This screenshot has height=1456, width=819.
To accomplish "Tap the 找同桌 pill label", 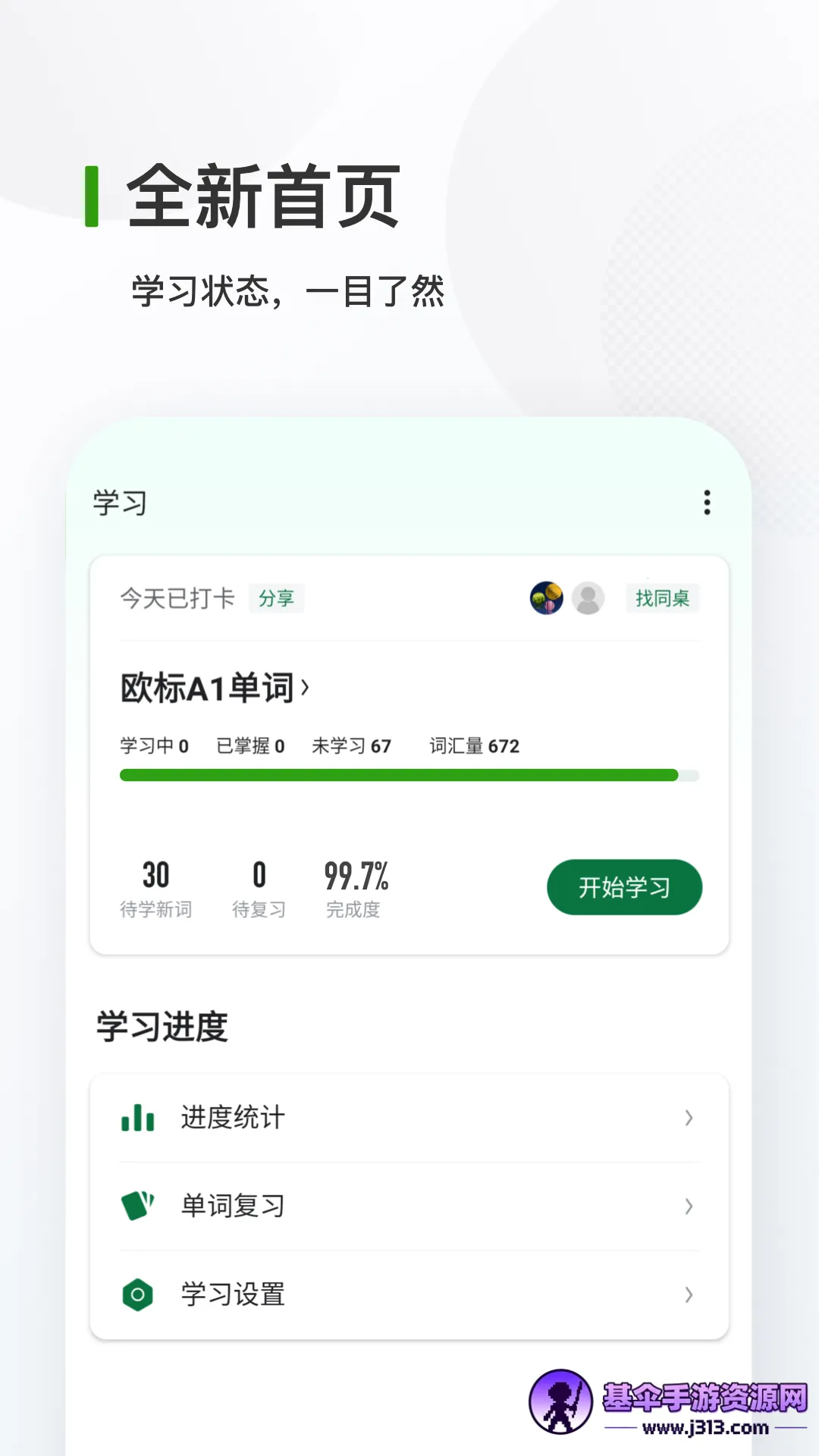I will pos(662,598).
